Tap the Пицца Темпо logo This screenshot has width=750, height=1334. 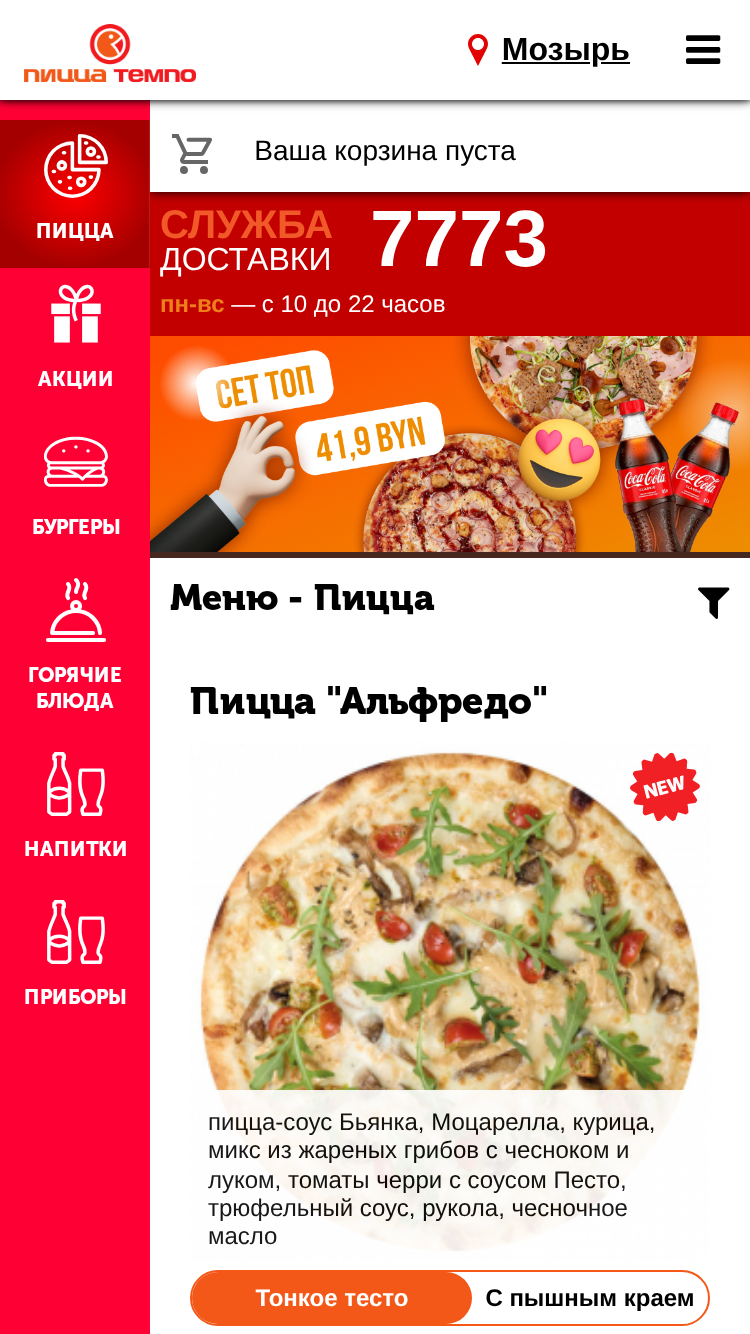(x=110, y=53)
